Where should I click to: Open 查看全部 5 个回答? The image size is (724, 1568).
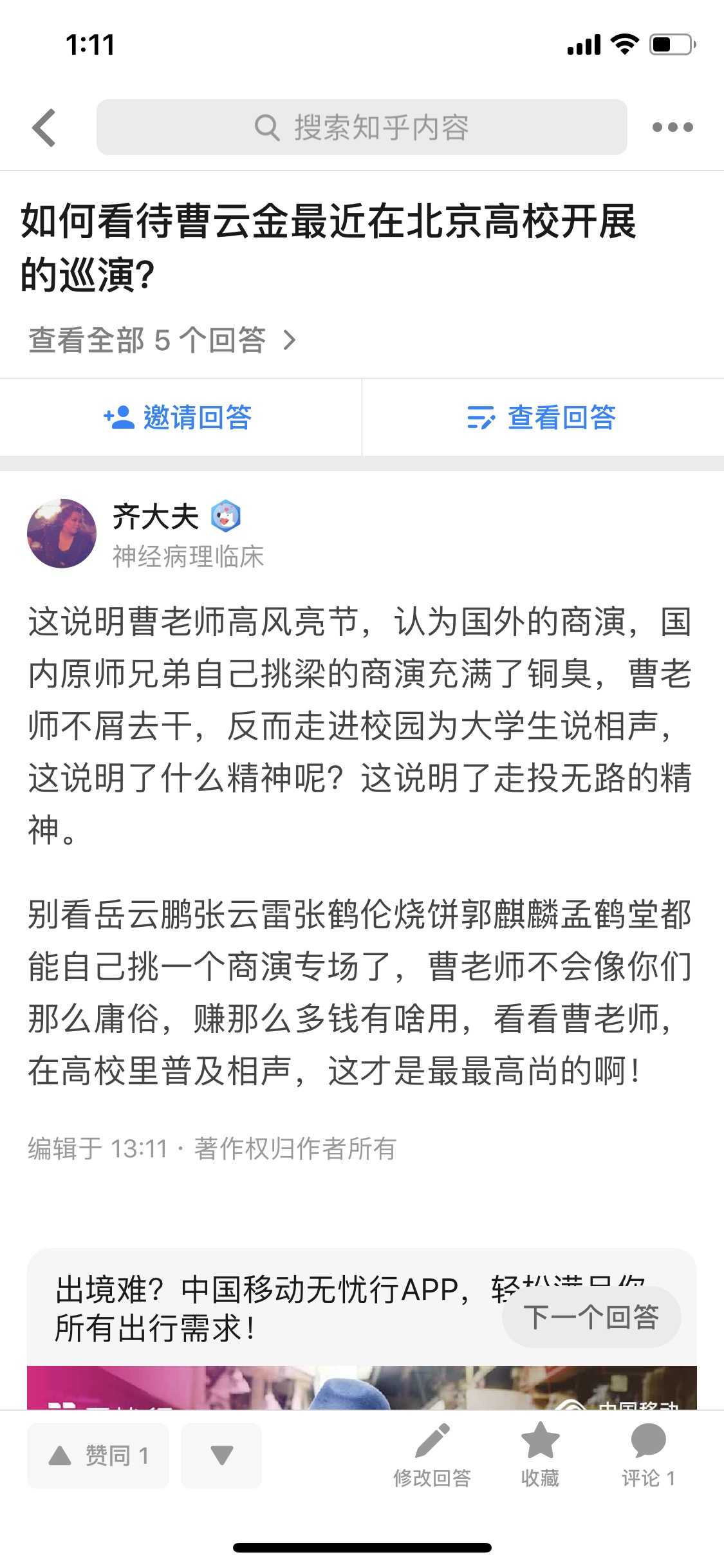click(x=162, y=340)
